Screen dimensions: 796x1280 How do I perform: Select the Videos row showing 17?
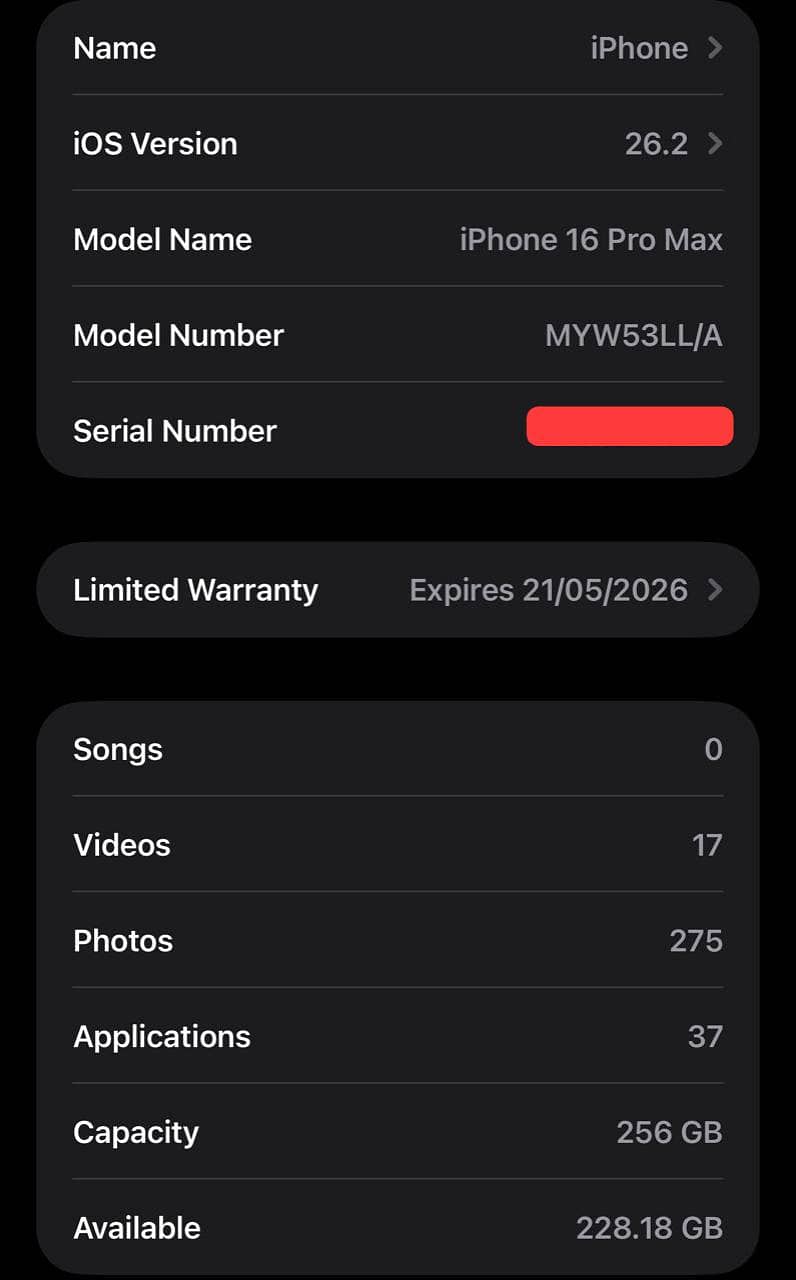397,845
